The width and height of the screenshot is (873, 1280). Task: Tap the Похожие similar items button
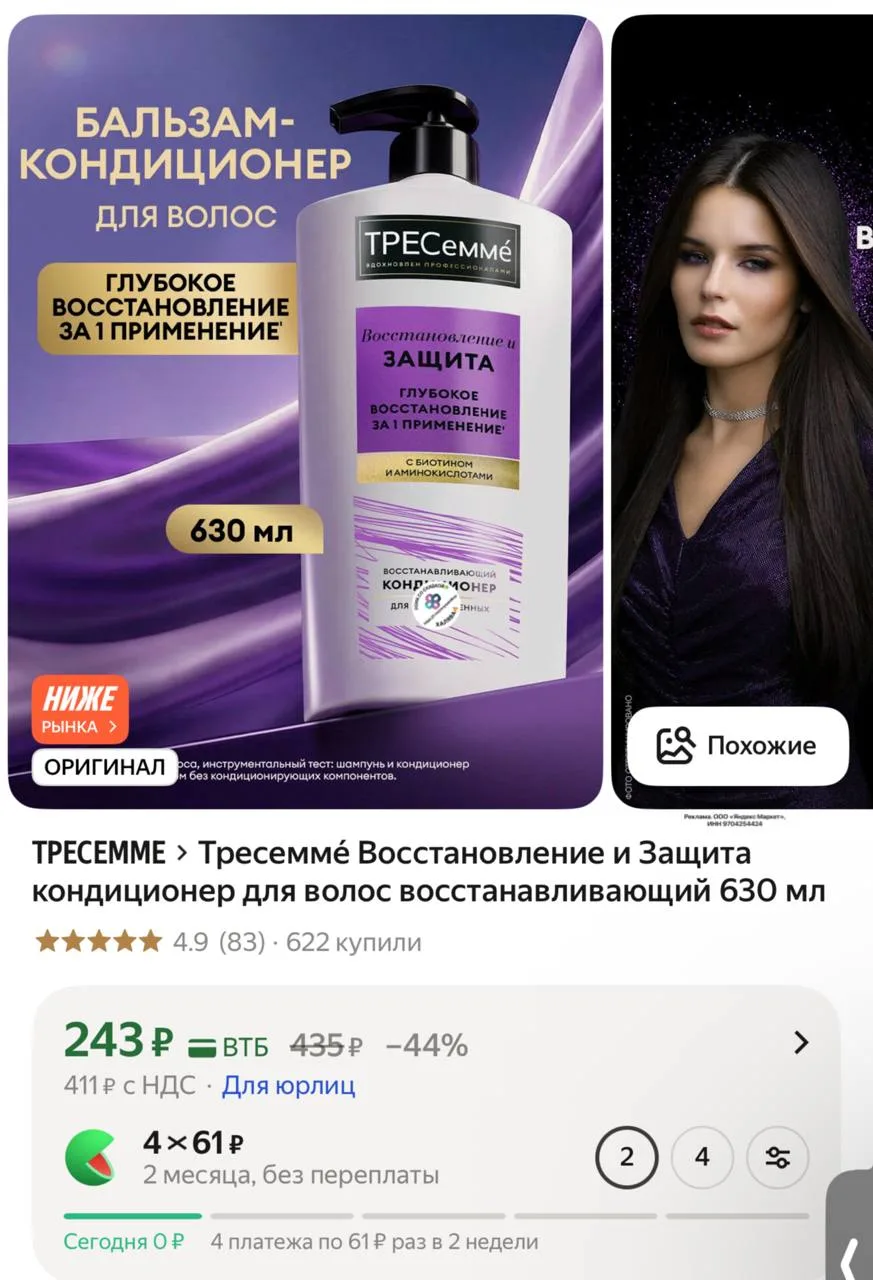pos(737,745)
